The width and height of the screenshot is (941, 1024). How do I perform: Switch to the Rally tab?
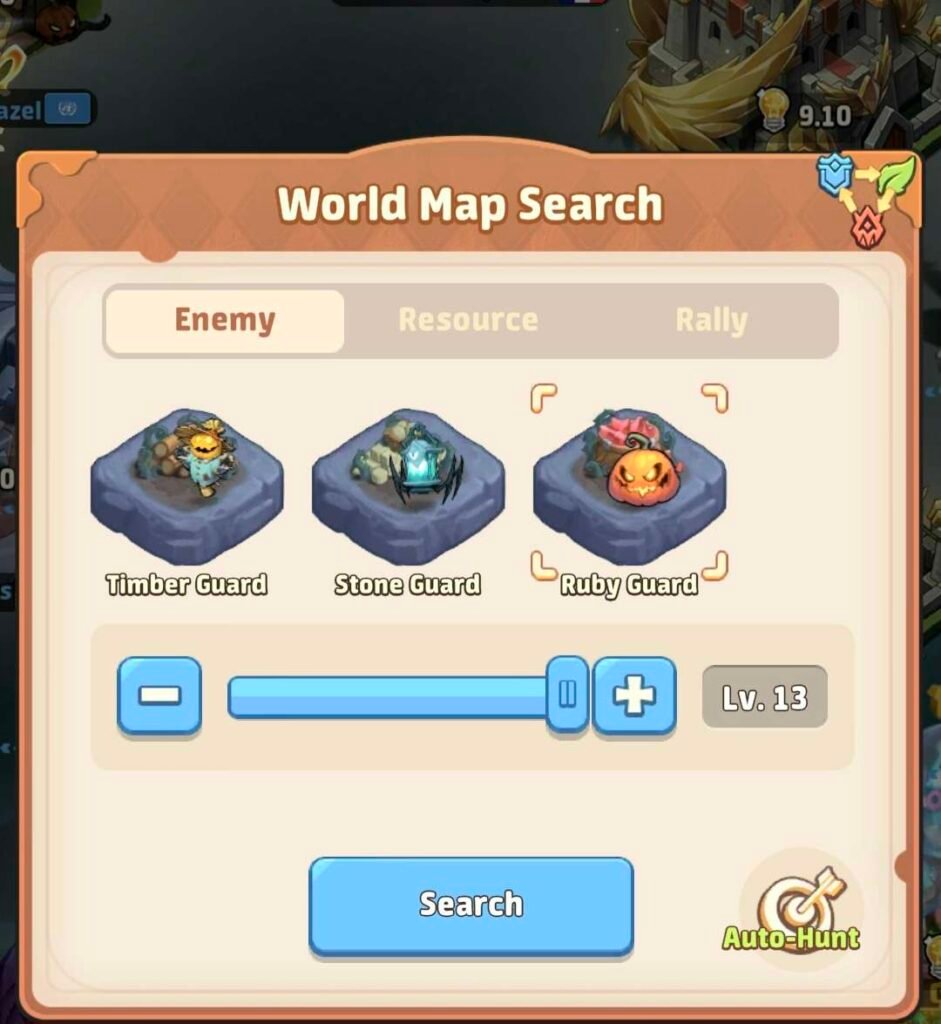[x=711, y=320]
